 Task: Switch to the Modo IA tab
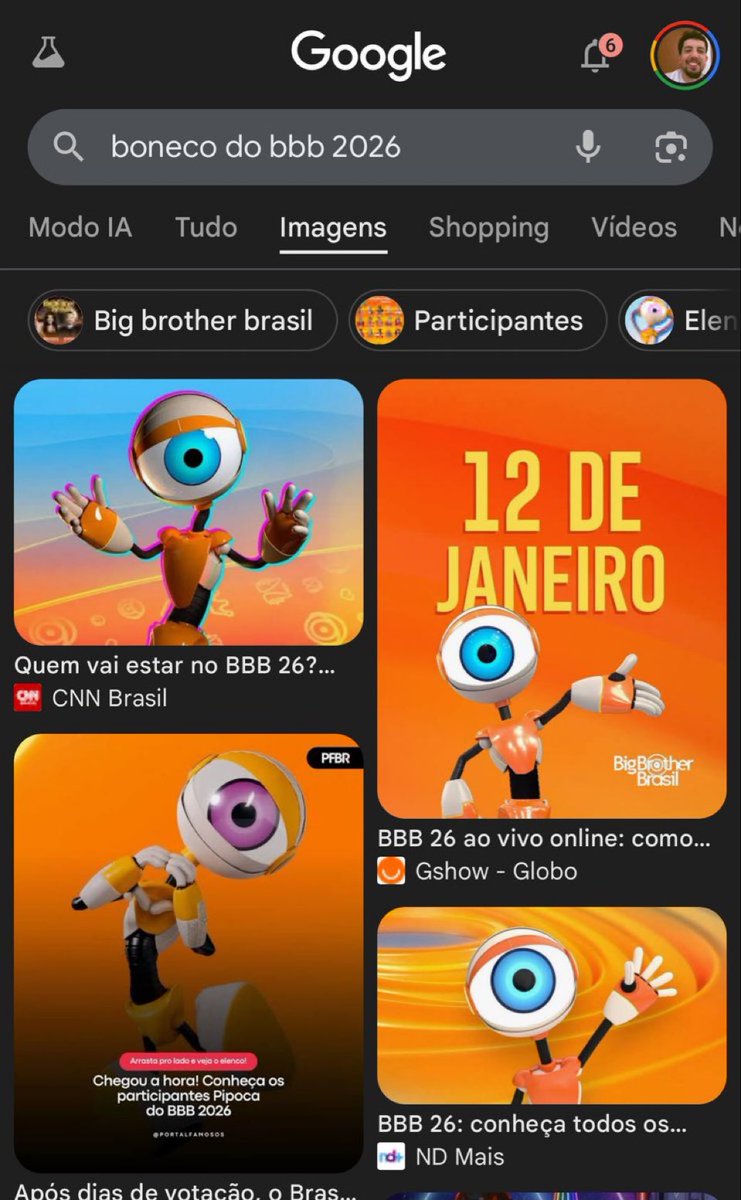80,227
